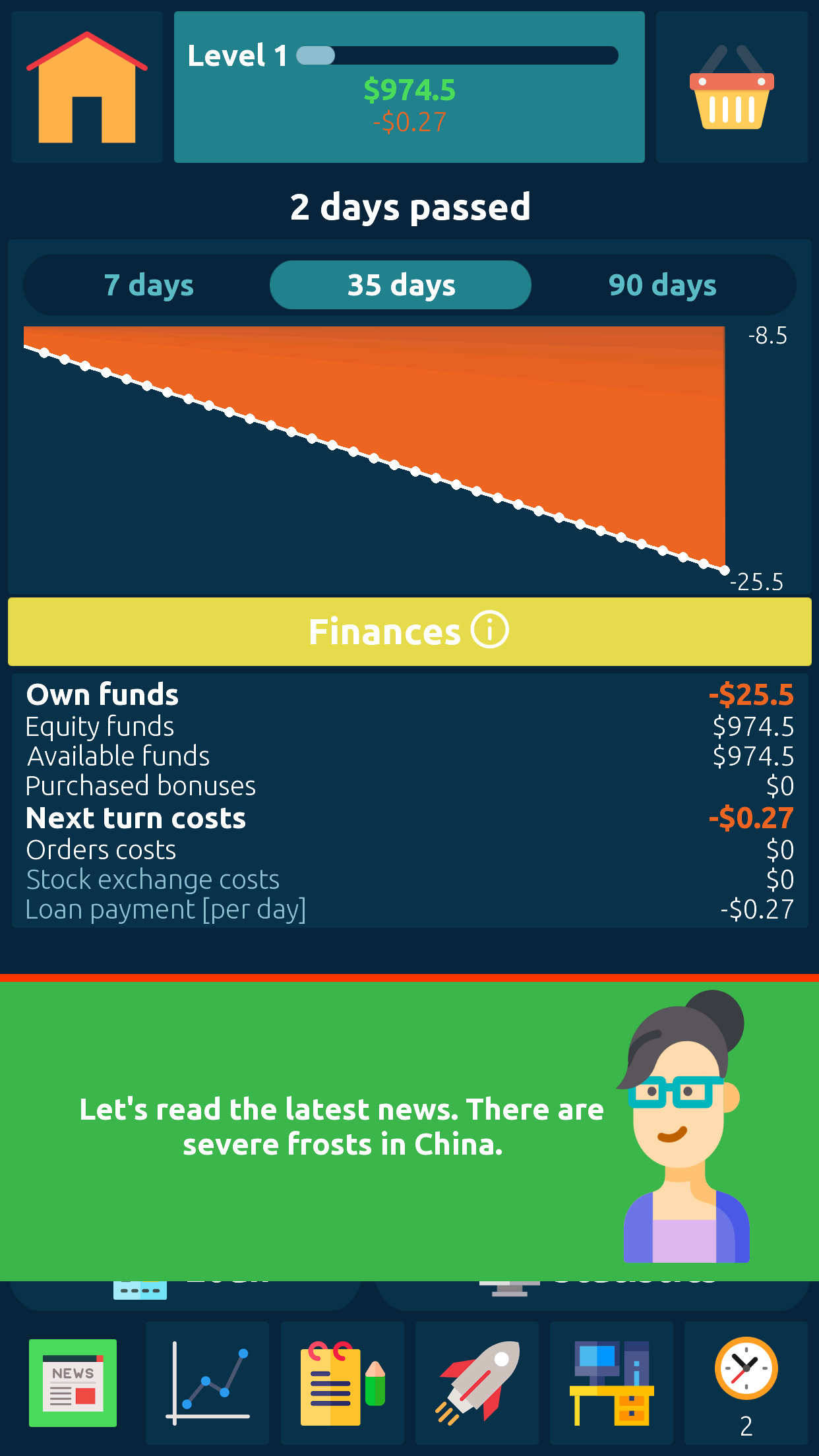Open the line chart section
Screen dimensions: 819x1456
[x=208, y=1382]
